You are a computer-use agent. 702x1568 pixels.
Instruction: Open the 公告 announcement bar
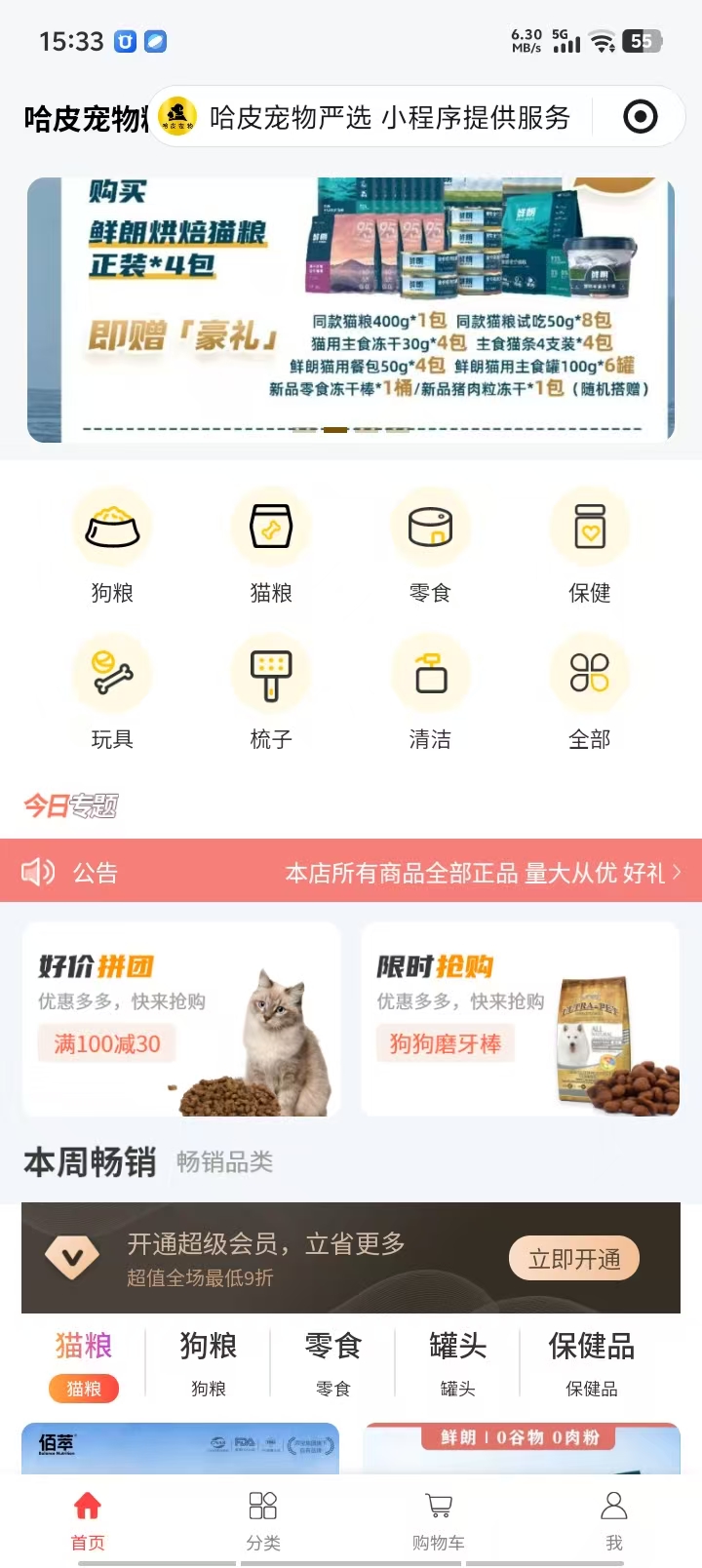click(x=351, y=872)
